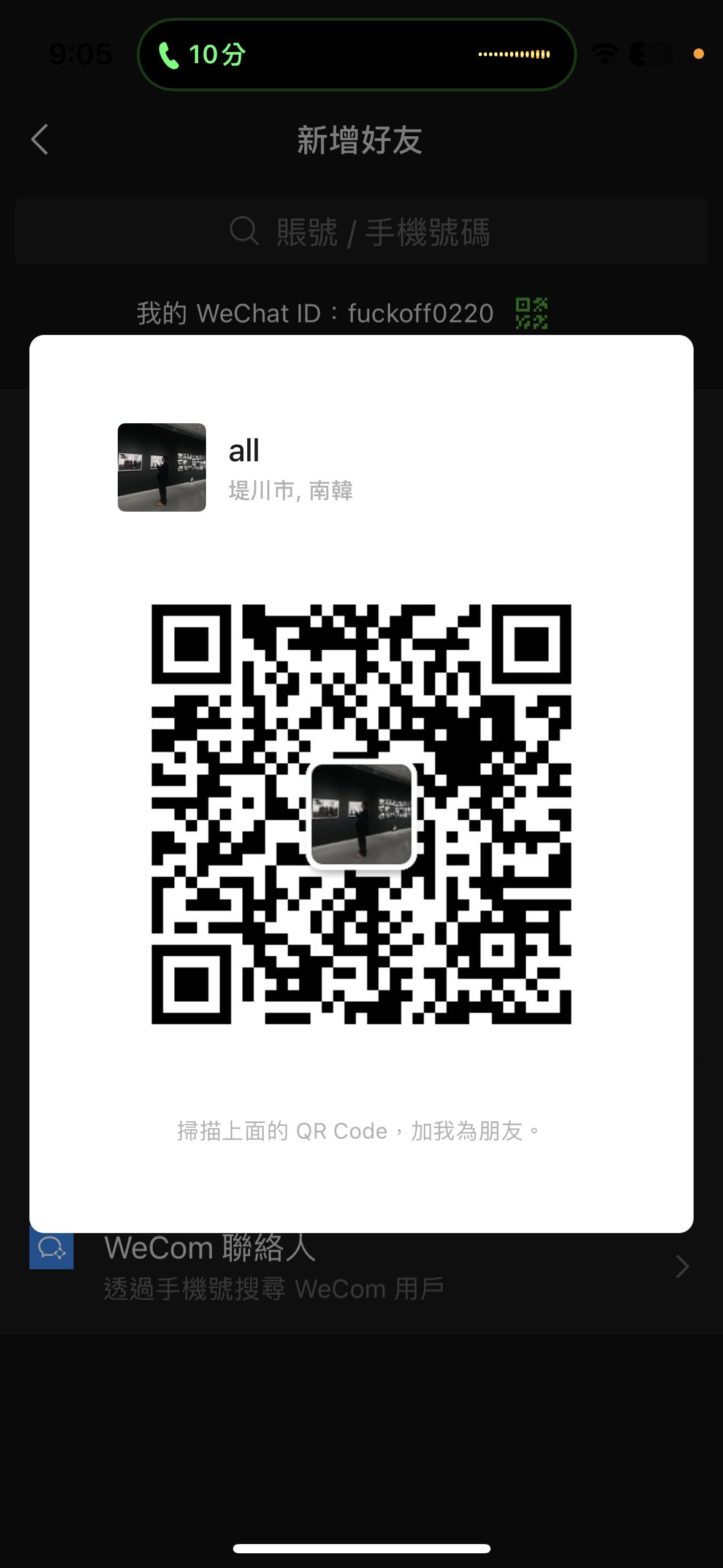Screen dimensions: 723x1568
Task: Open the WeCom 聯絡人 row
Action: pyautogui.click(x=361, y=1266)
